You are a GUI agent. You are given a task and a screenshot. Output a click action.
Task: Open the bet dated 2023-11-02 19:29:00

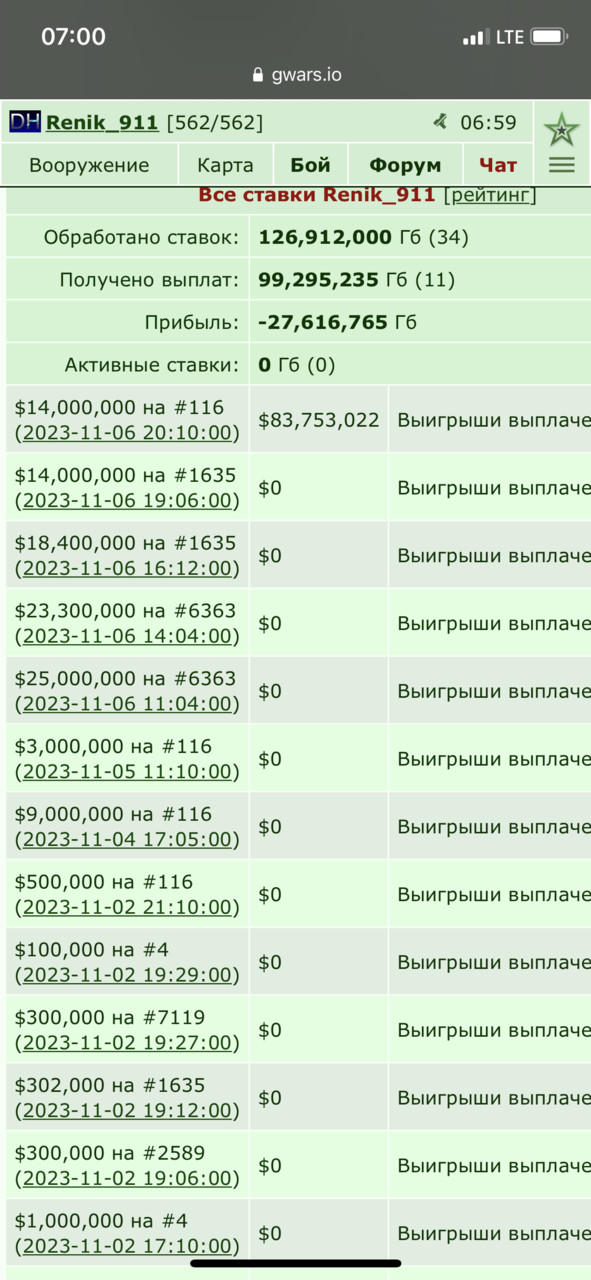(127, 975)
